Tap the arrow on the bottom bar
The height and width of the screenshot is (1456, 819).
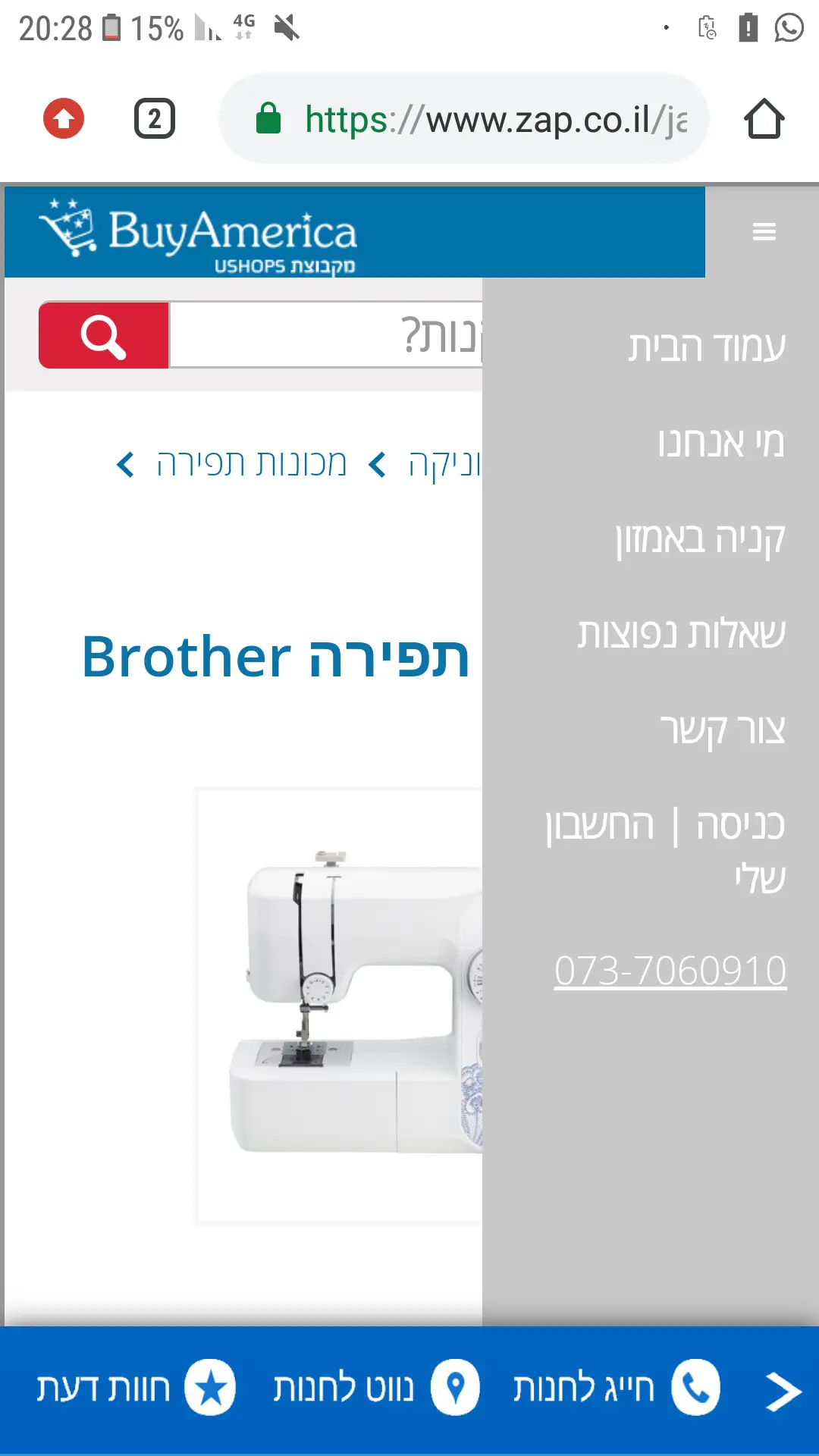pyautogui.click(x=783, y=1392)
